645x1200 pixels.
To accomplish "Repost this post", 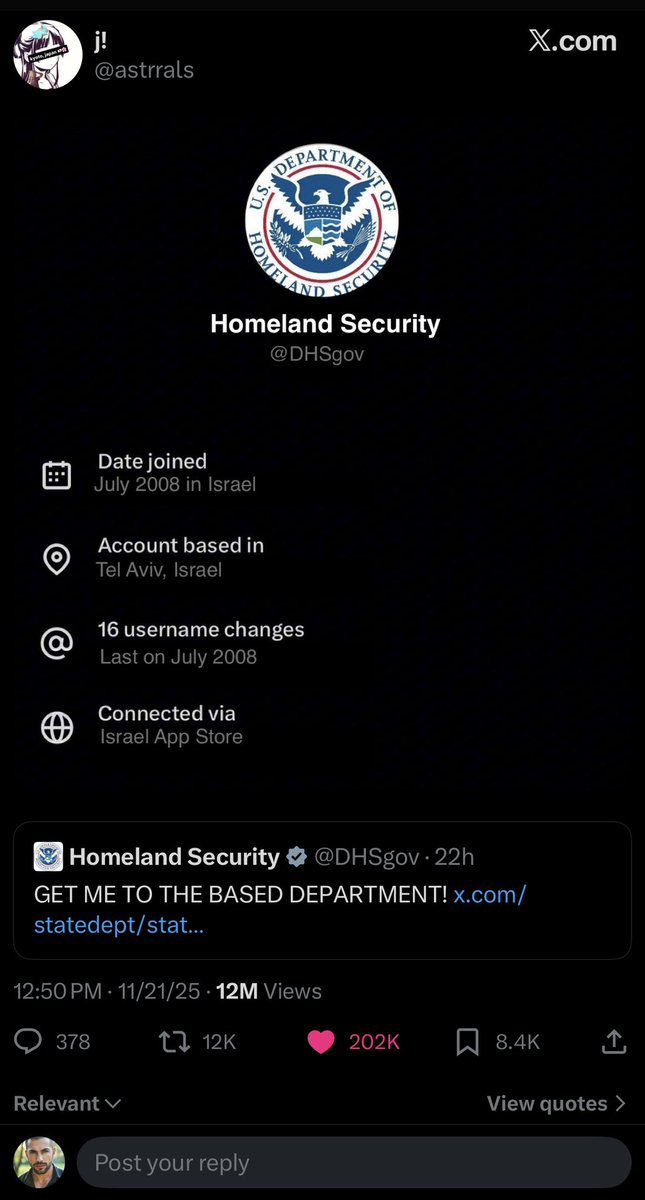I will [x=174, y=1041].
